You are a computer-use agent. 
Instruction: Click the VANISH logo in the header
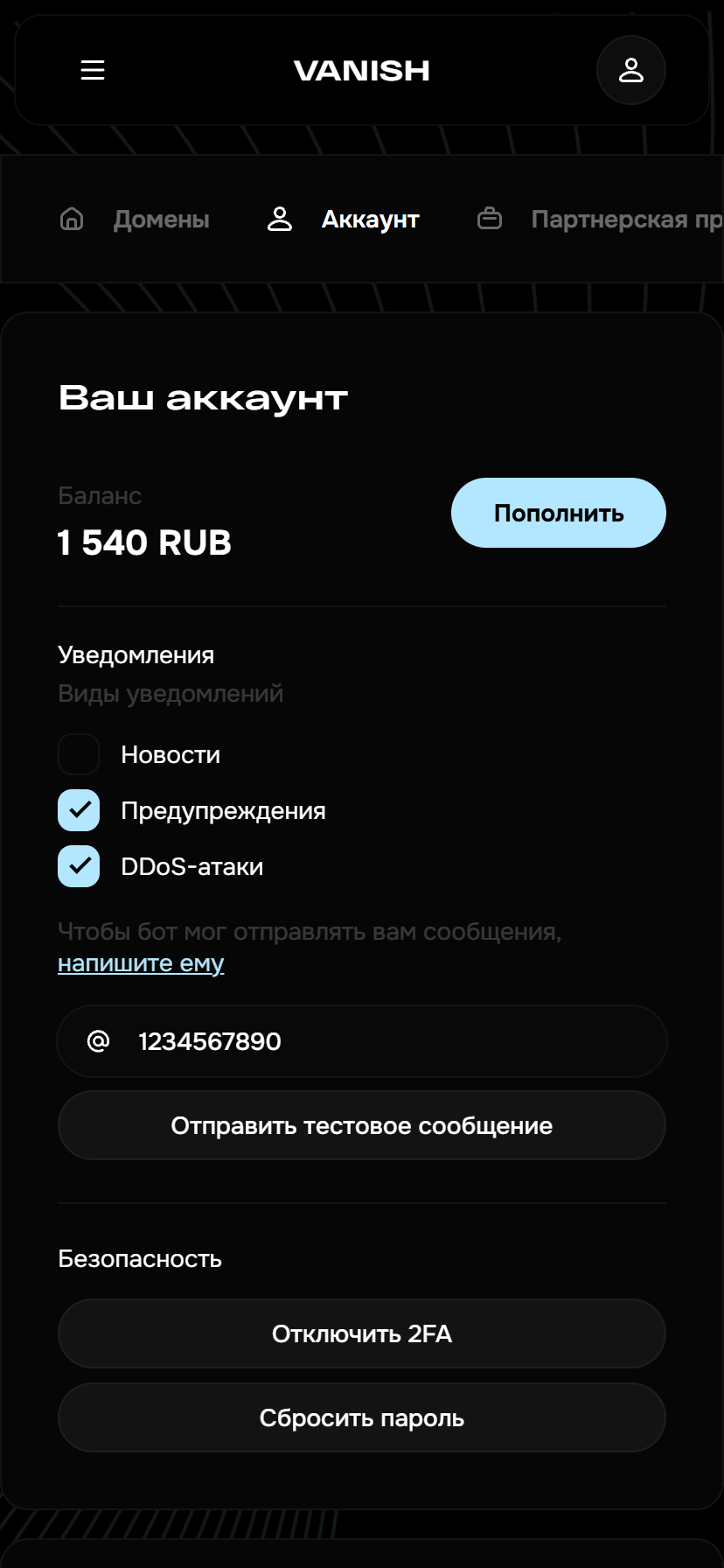click(362, 70)
